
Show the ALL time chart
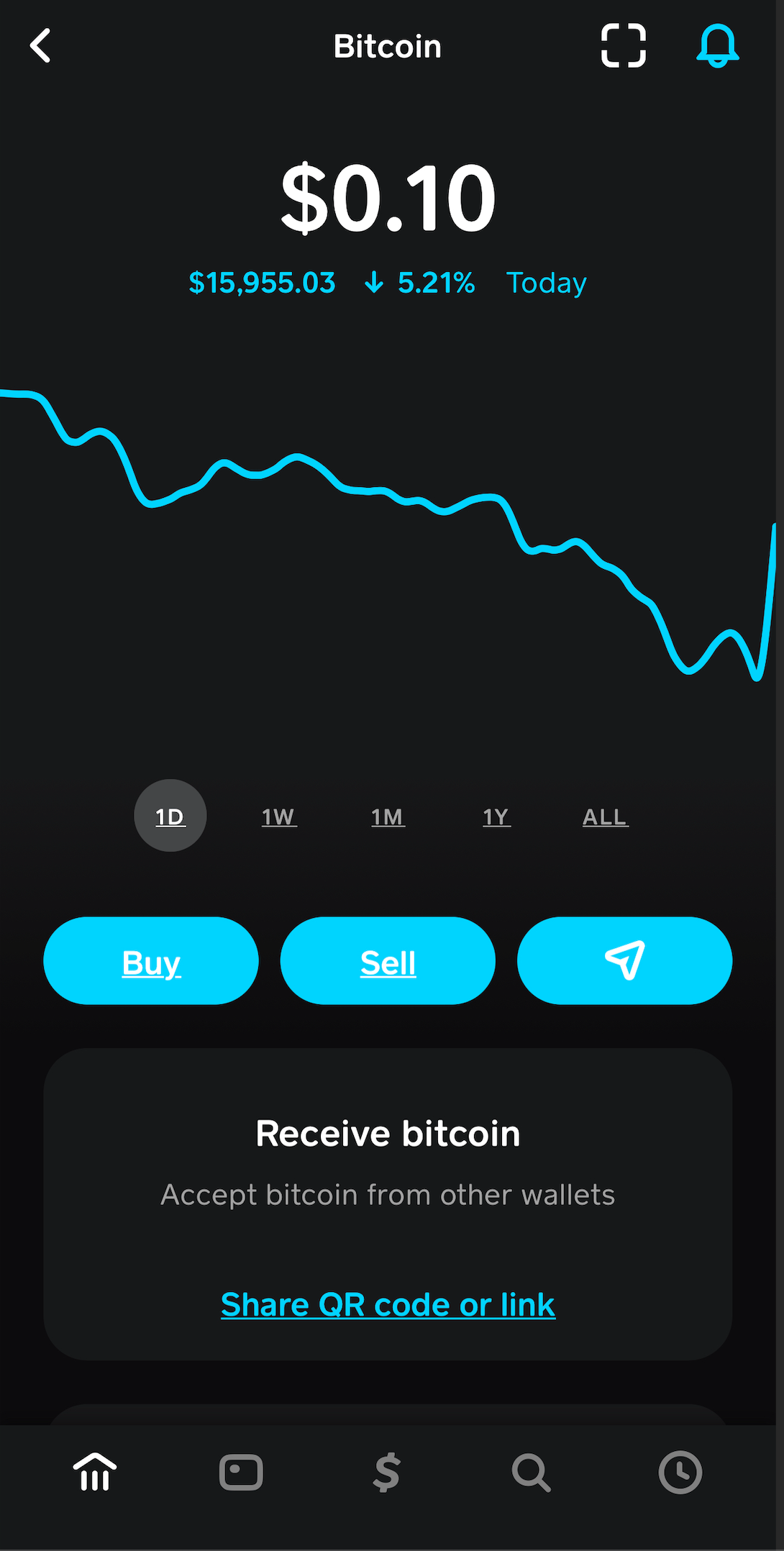(x=605, y=817)
